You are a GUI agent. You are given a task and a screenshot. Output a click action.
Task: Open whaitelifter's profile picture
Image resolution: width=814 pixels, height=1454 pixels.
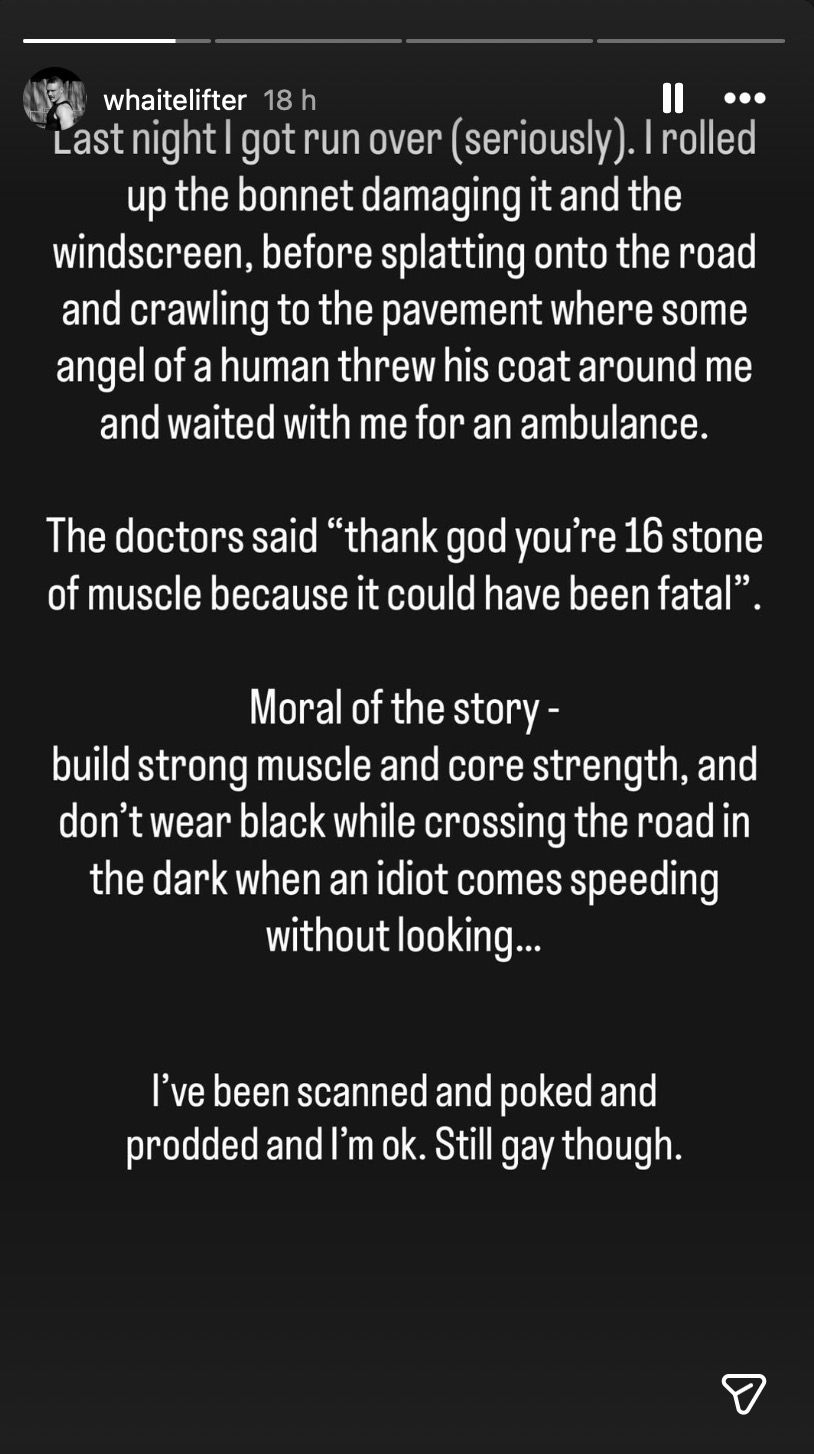point(55,98)
